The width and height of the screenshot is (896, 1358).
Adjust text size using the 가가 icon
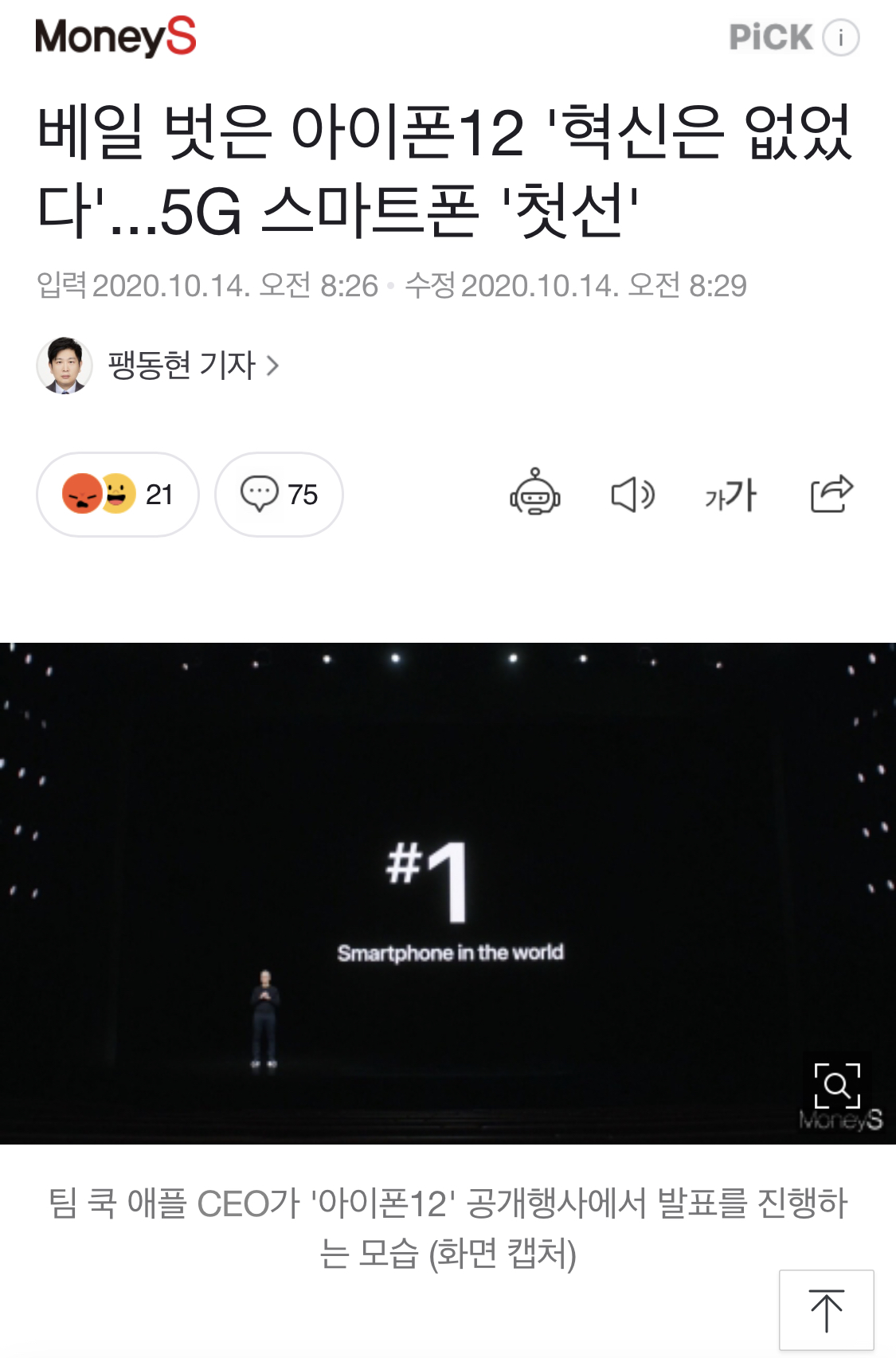coord(729,495)
